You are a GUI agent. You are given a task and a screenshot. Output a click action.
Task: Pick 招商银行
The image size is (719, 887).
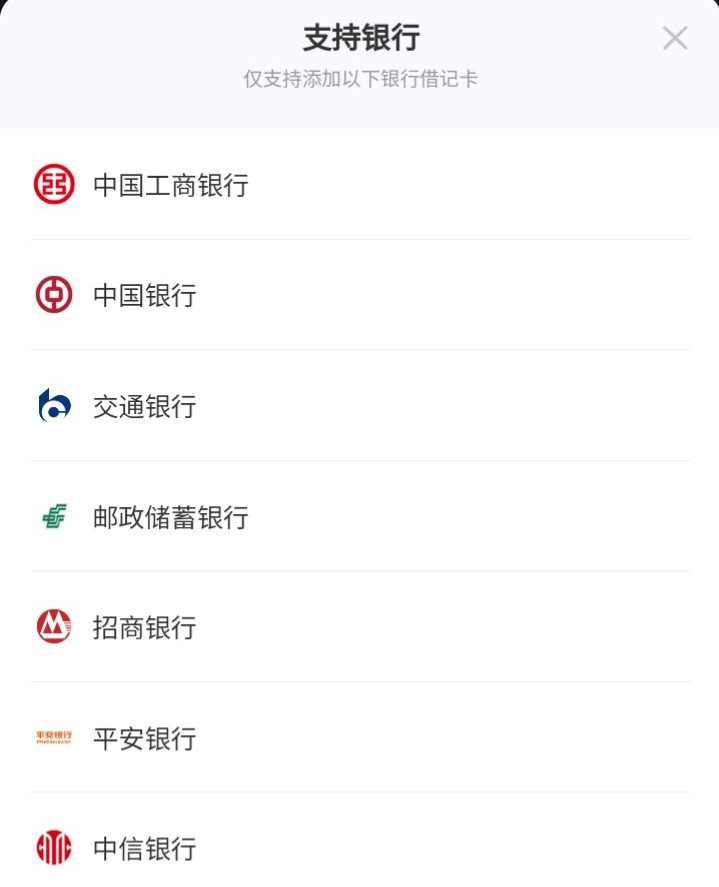(x=360, y=627)
